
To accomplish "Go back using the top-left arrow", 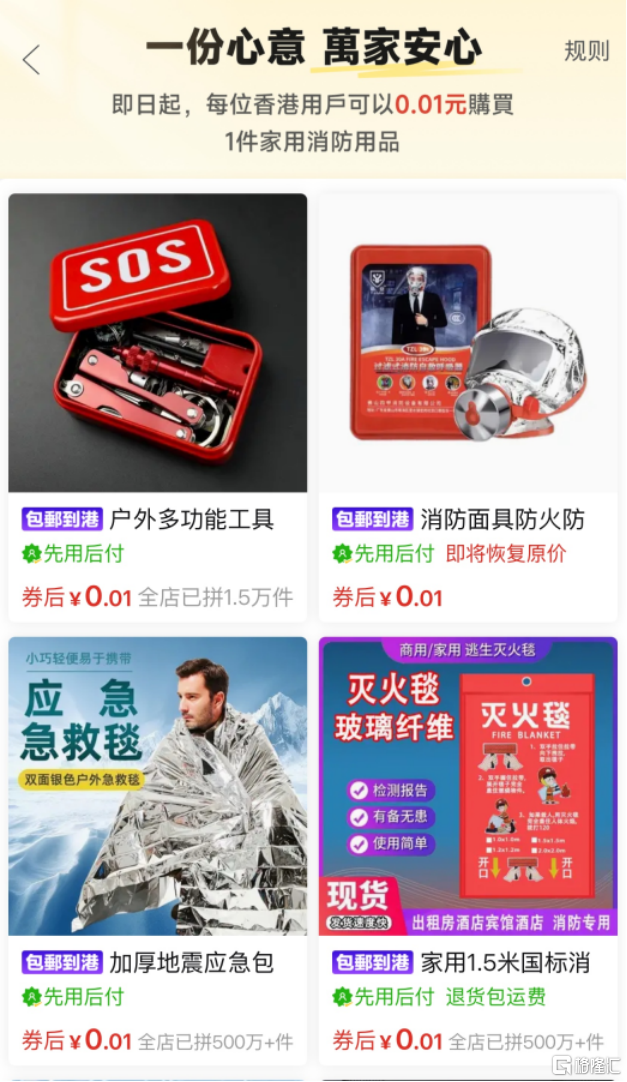I will coord(32,60).
